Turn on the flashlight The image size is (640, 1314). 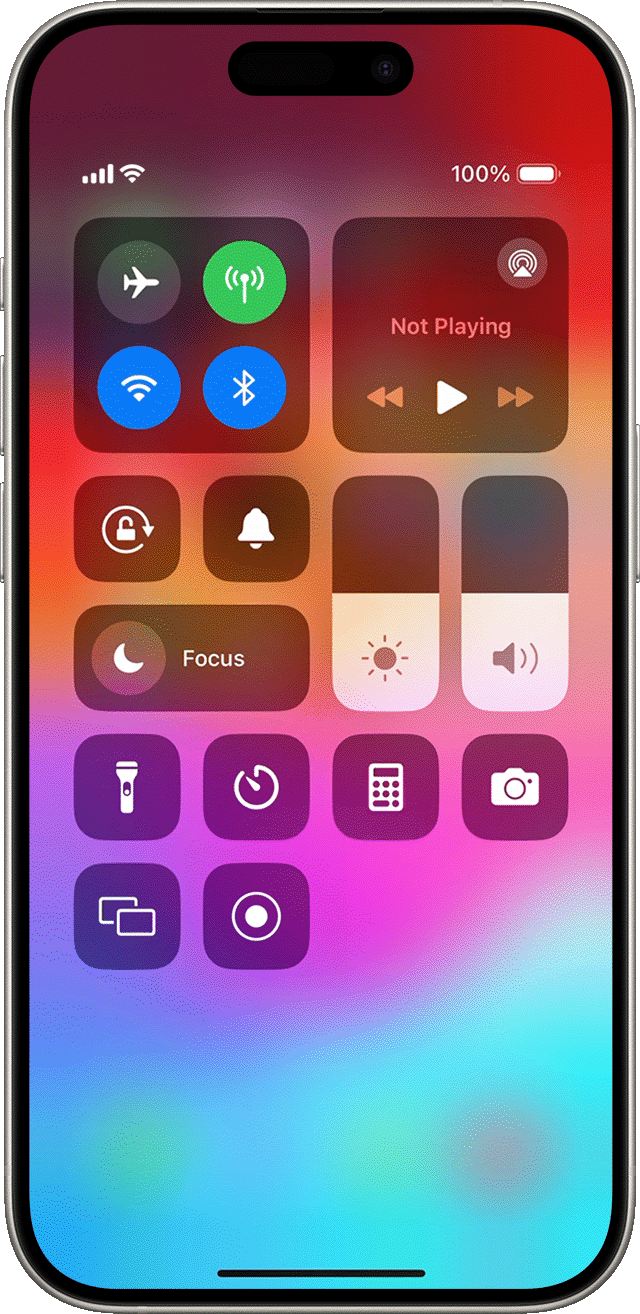coord(127,787)
